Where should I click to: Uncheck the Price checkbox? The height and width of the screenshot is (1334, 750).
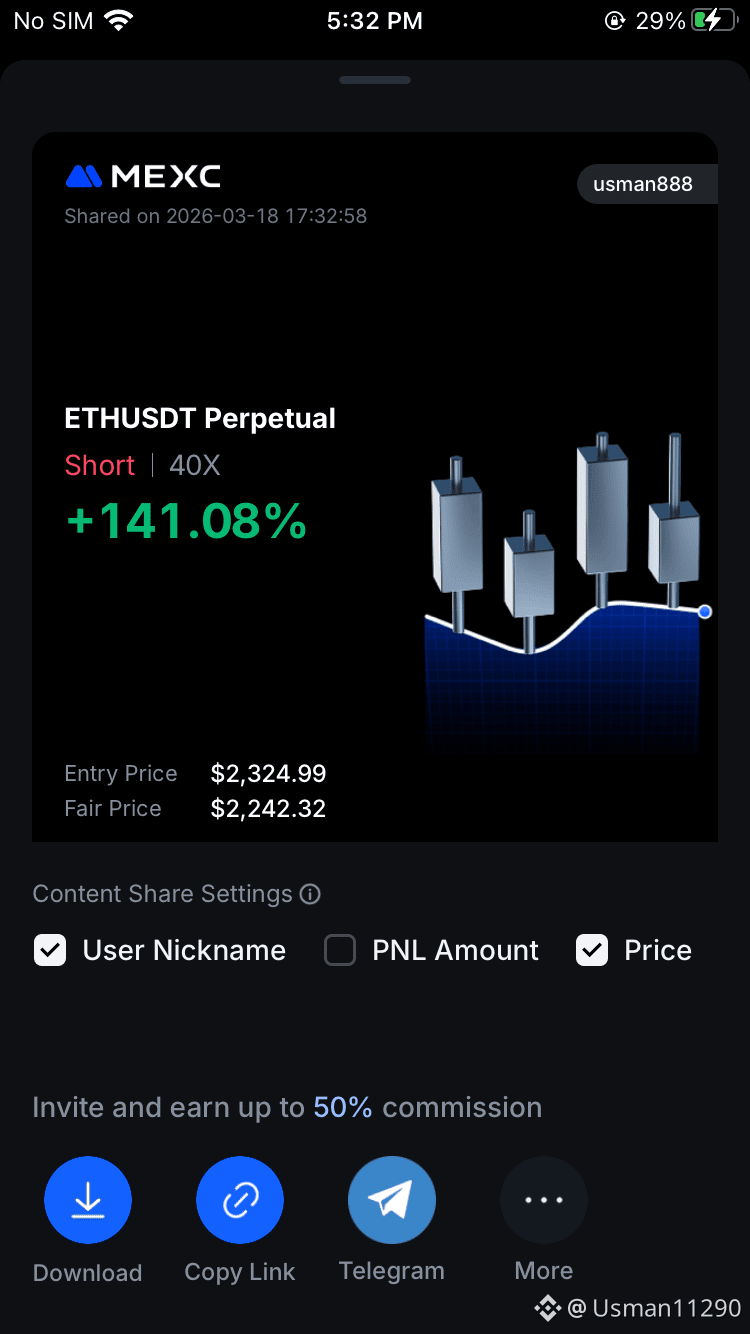click(592, 950)
